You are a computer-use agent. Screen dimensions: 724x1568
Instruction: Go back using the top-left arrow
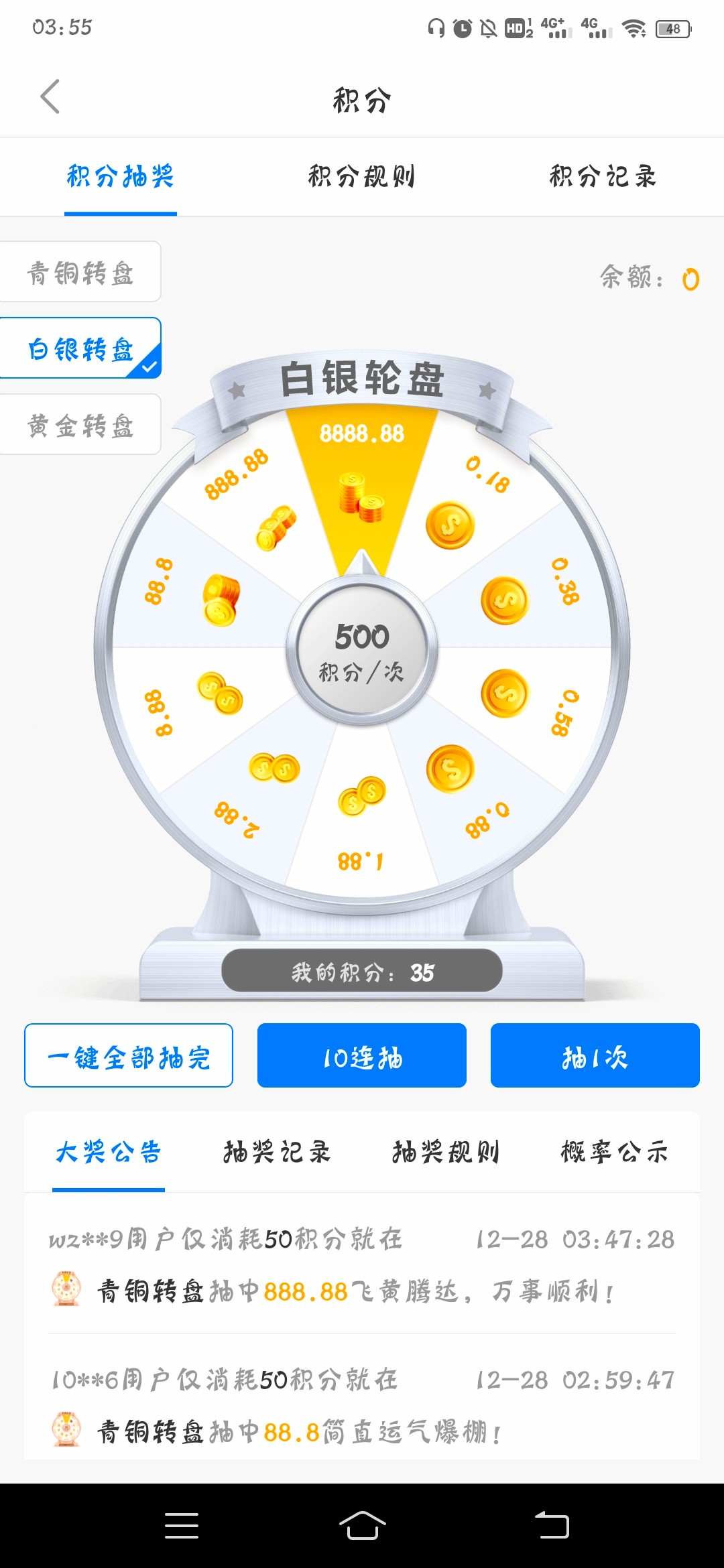point(50,97)
